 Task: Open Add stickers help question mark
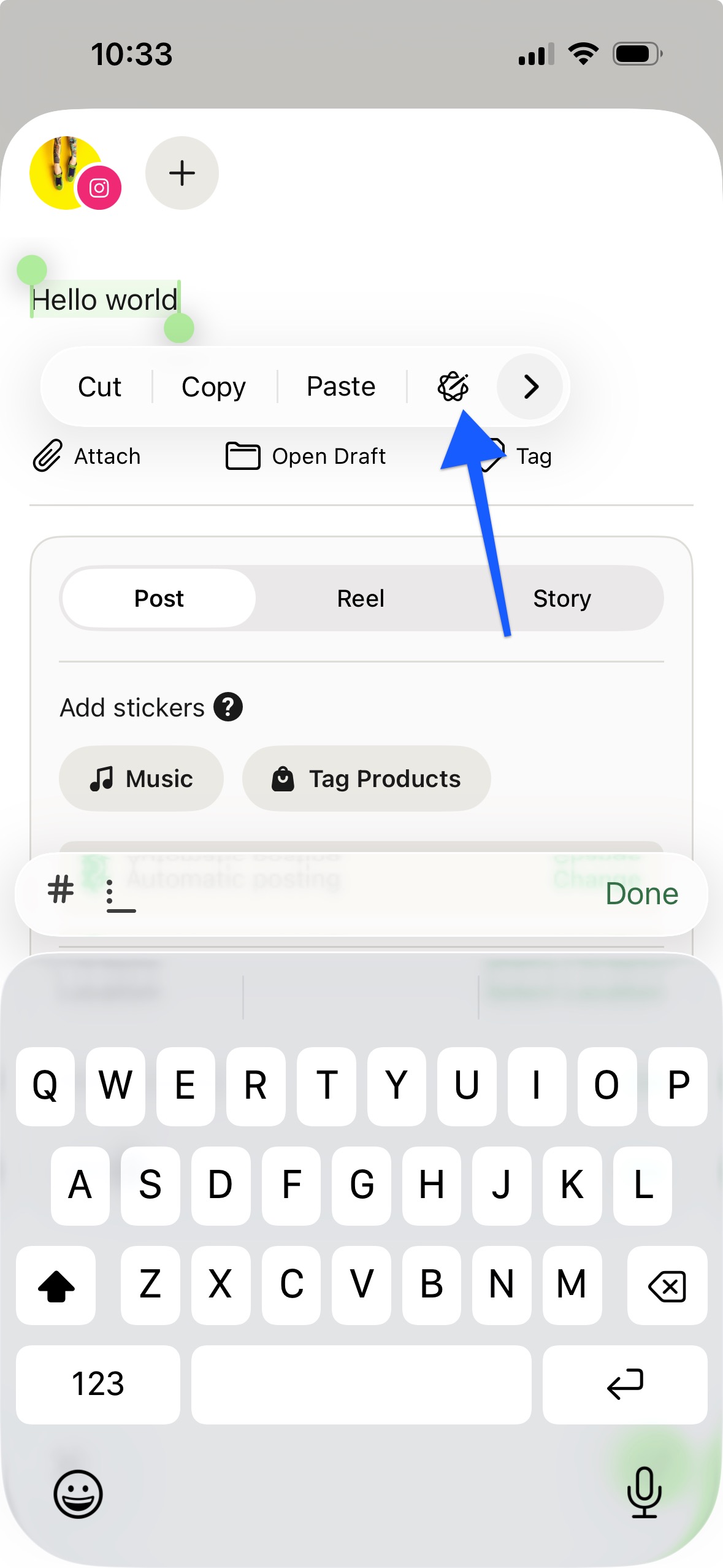228,707
